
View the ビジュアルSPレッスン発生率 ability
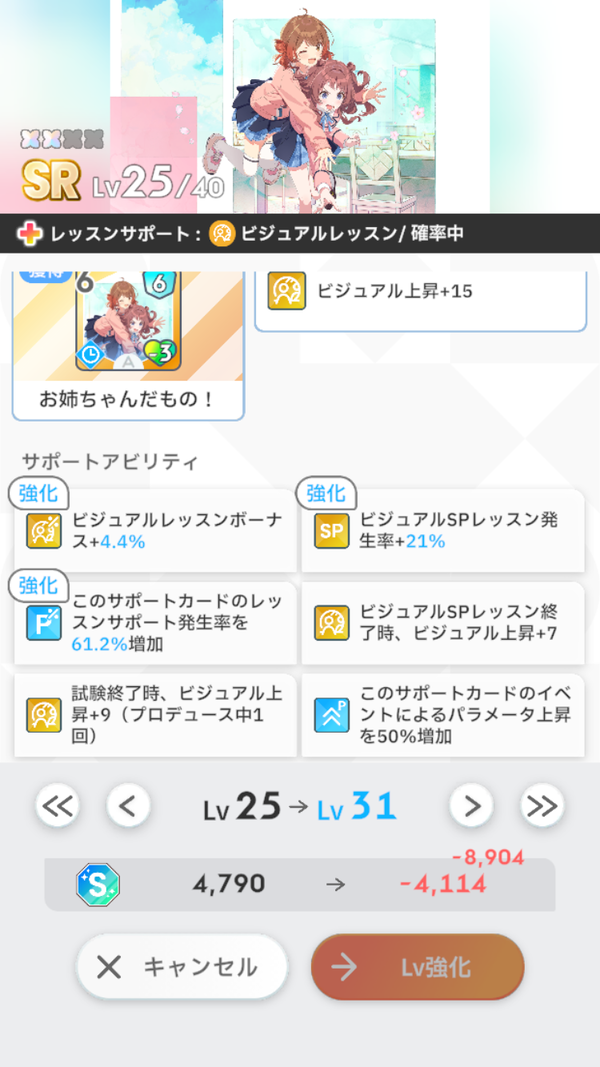pyautogui.click(x=443, y=531)
